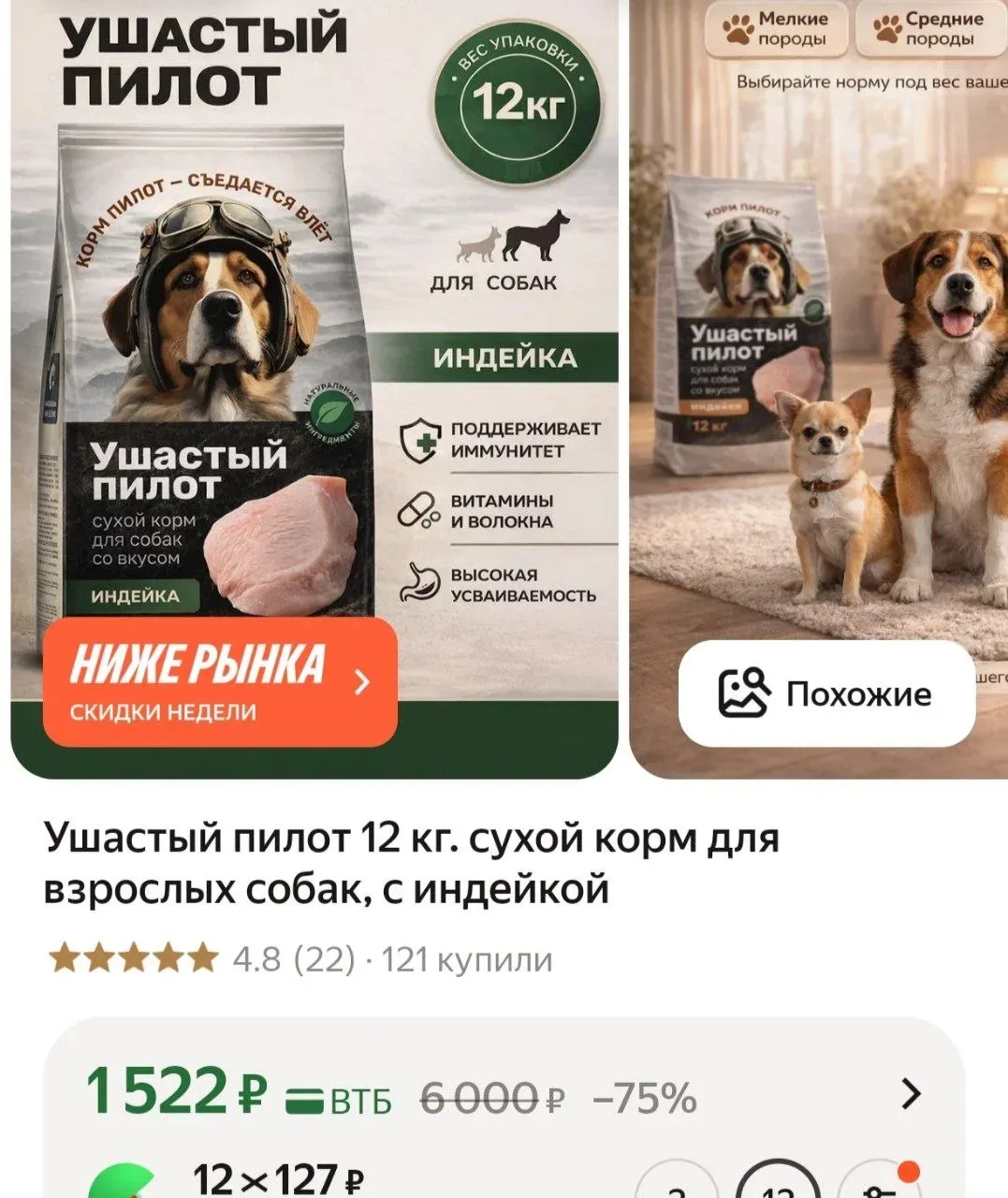The image size is (1008, 1198).
Task: Expand price details with the chevron arrow
Action: click(910, 1093)
